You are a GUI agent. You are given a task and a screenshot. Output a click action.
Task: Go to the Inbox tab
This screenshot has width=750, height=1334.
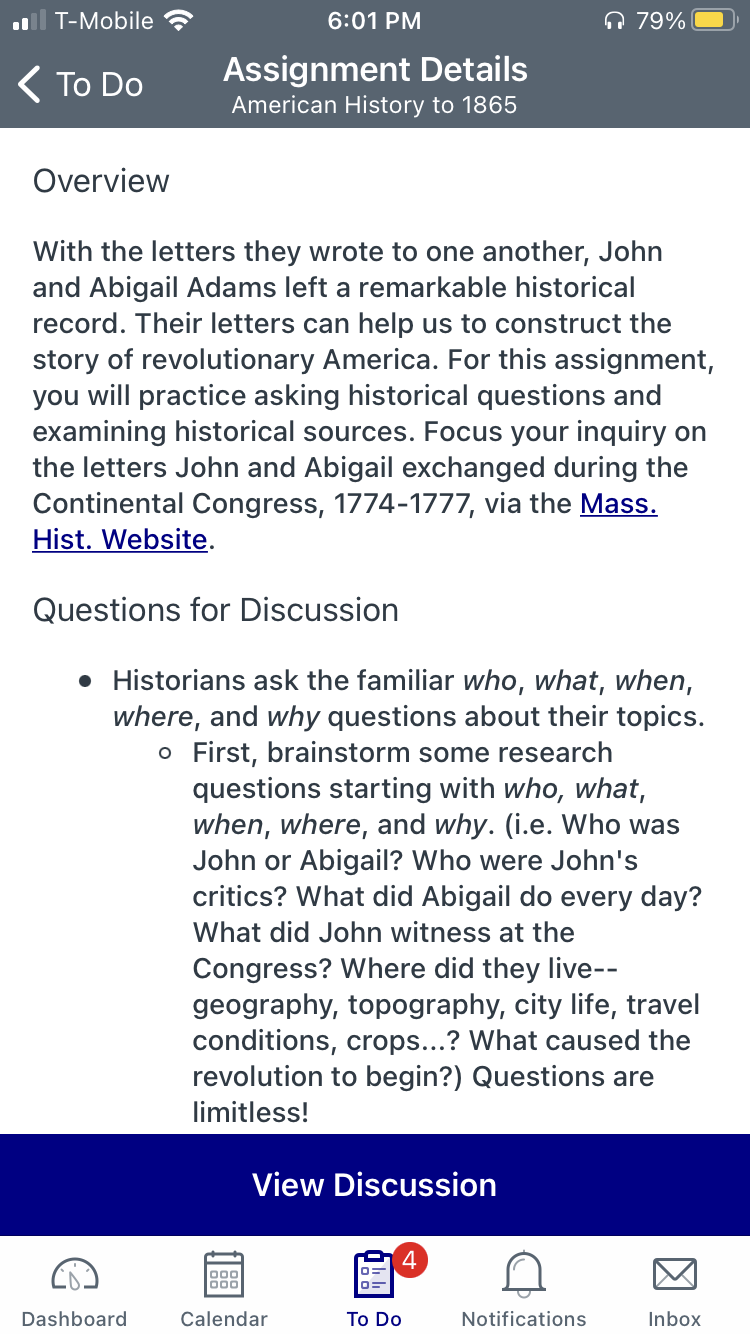[674, 1289]
